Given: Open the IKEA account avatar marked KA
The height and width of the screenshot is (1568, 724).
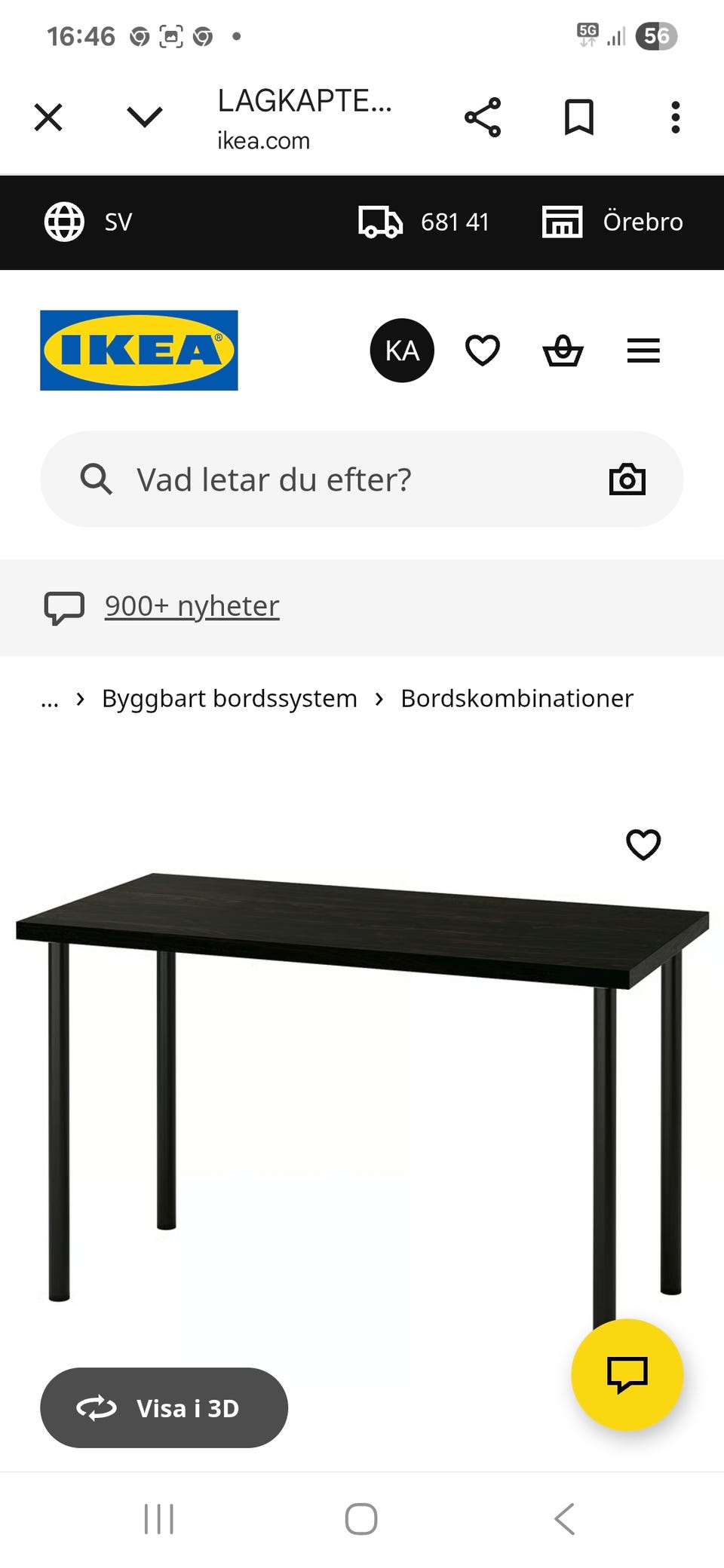Looking at the screenshot, I should tap(402, 350).
